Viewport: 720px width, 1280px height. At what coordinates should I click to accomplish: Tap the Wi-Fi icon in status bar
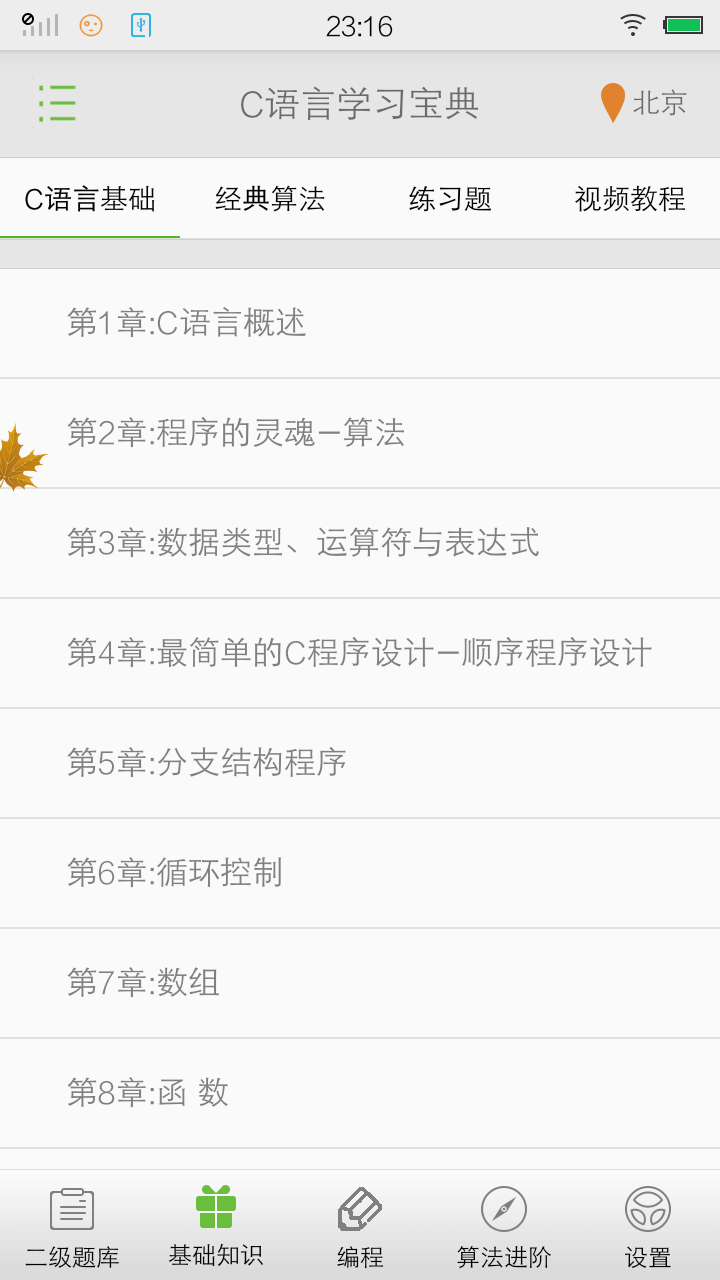(633, 25)
